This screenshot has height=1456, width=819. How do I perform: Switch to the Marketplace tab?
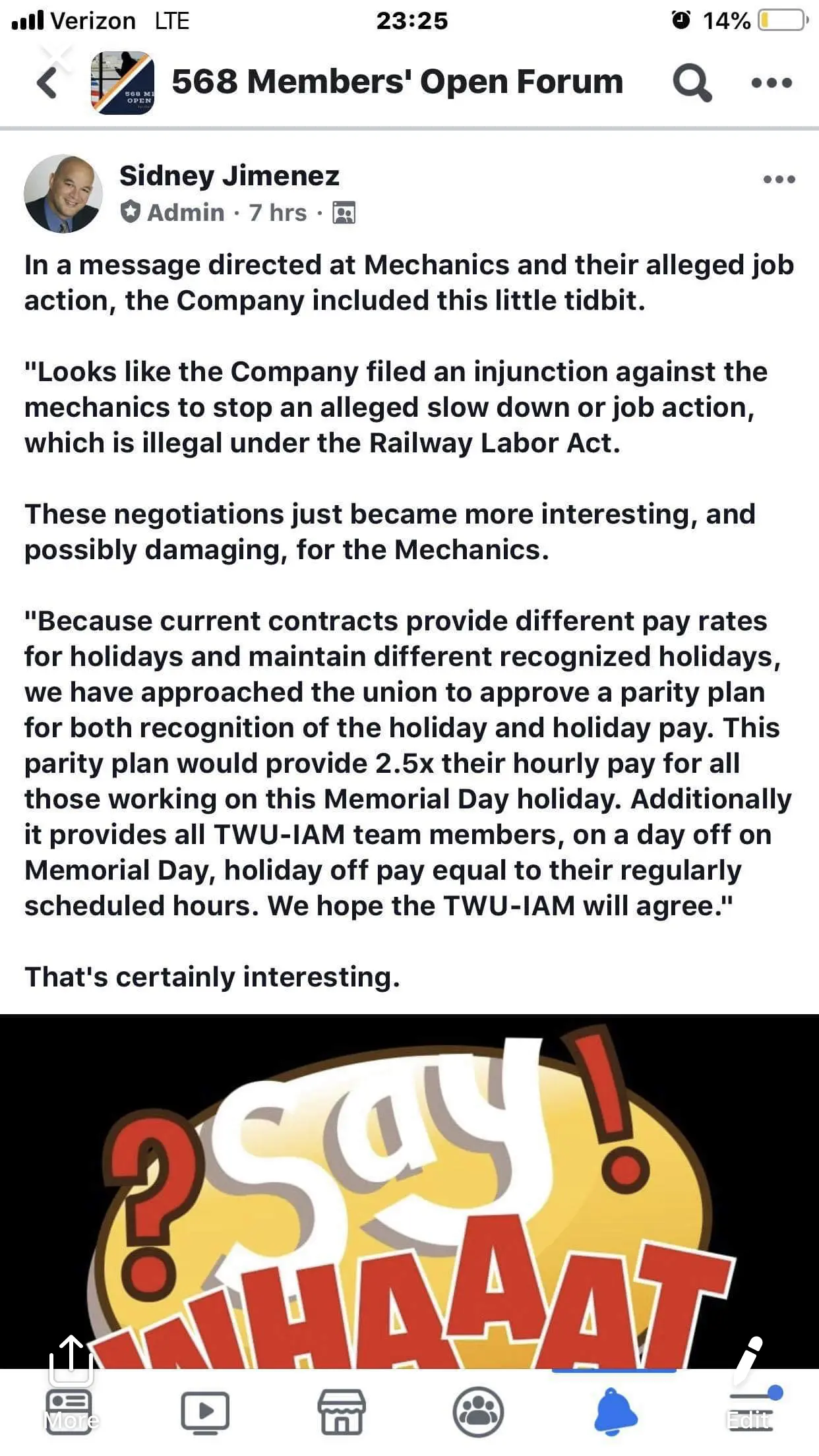[x=342, y=1412]
